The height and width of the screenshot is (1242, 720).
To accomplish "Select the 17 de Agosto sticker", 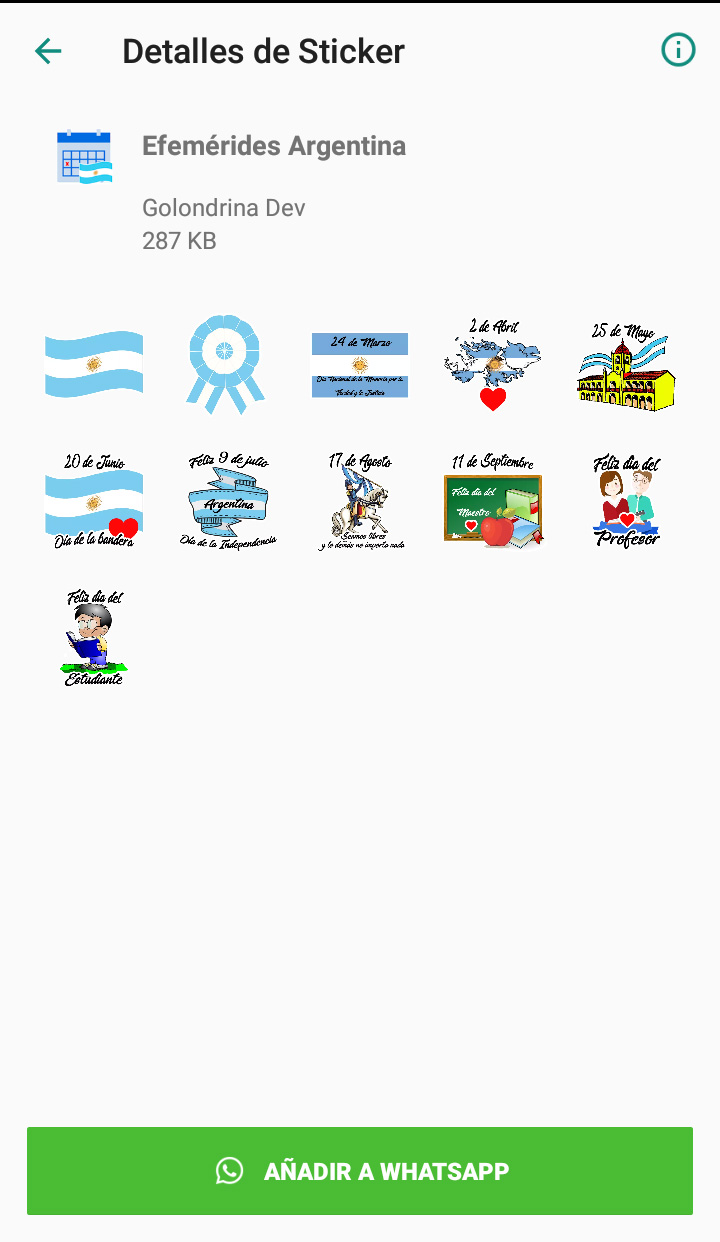I will [x=360, y=499].
